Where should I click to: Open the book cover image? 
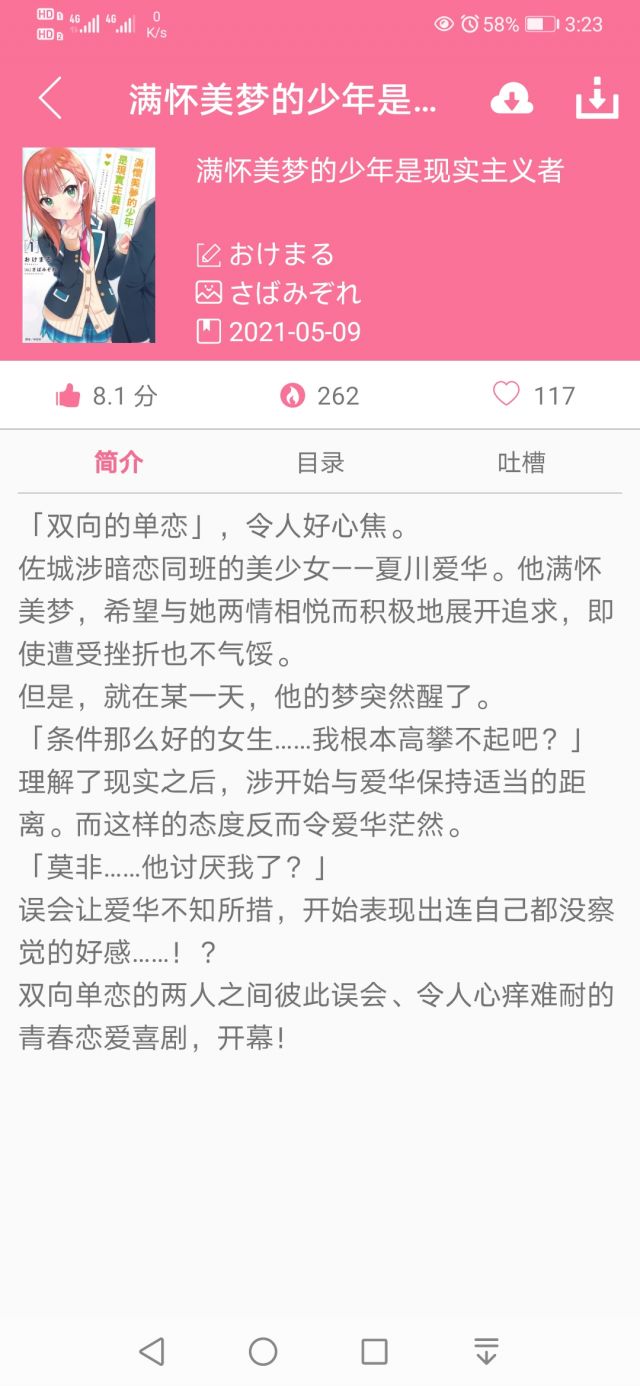click(x=89, y=245)
